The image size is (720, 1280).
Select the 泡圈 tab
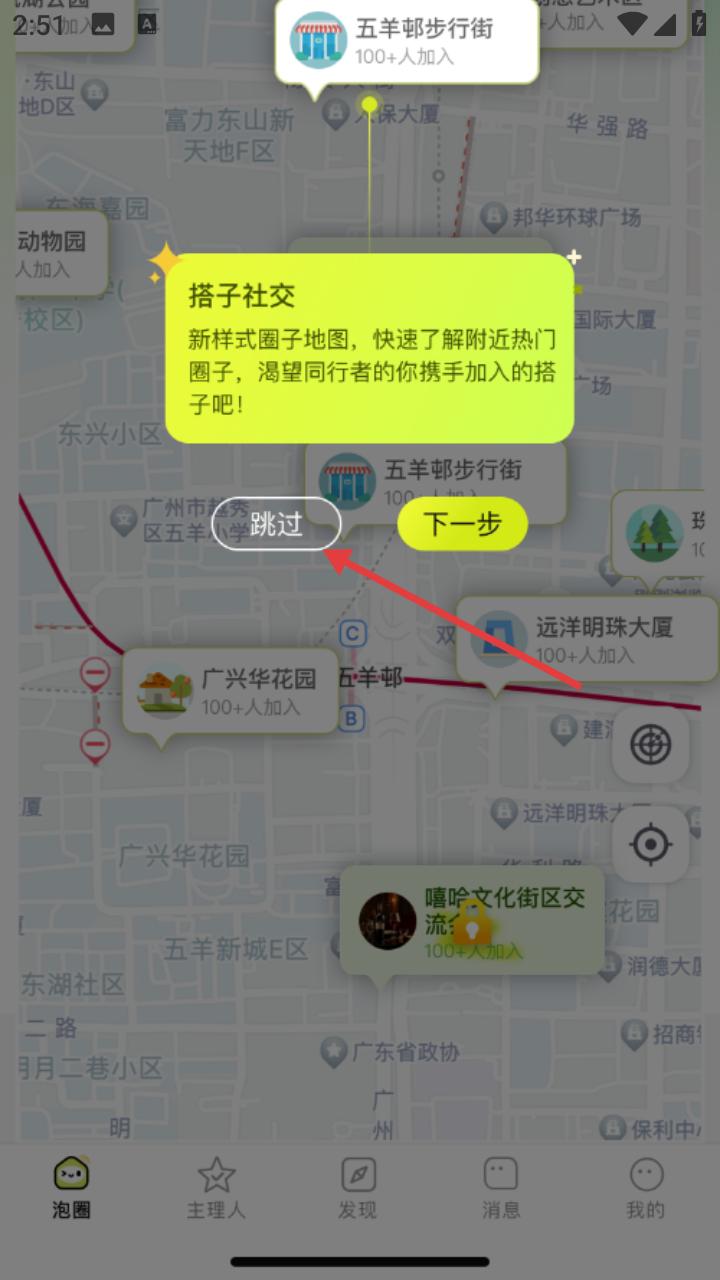(72, 1188)
